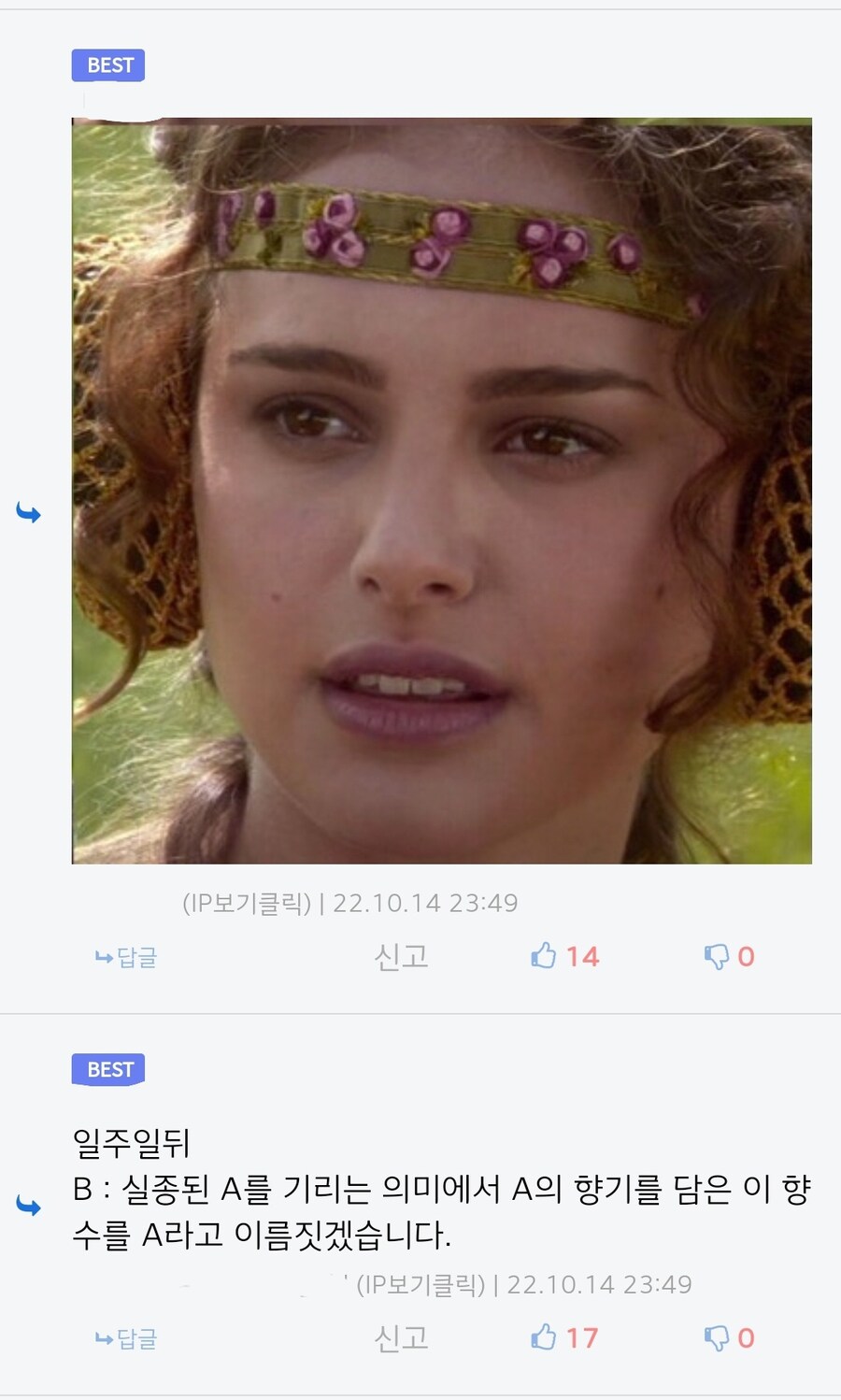Click IP보기 on the 일주일뒤 comment

tap(420, 1284)
